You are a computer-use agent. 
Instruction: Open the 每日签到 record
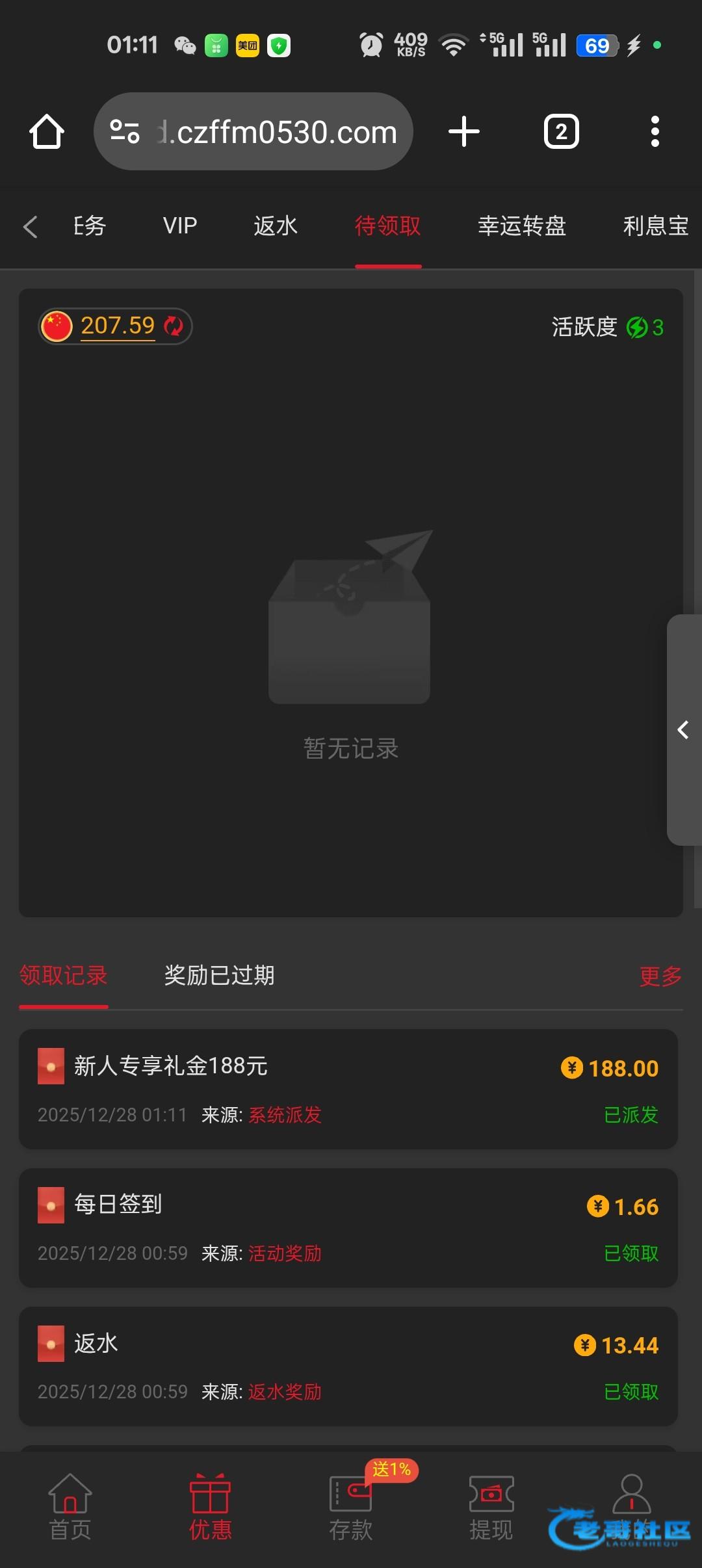348,1227
